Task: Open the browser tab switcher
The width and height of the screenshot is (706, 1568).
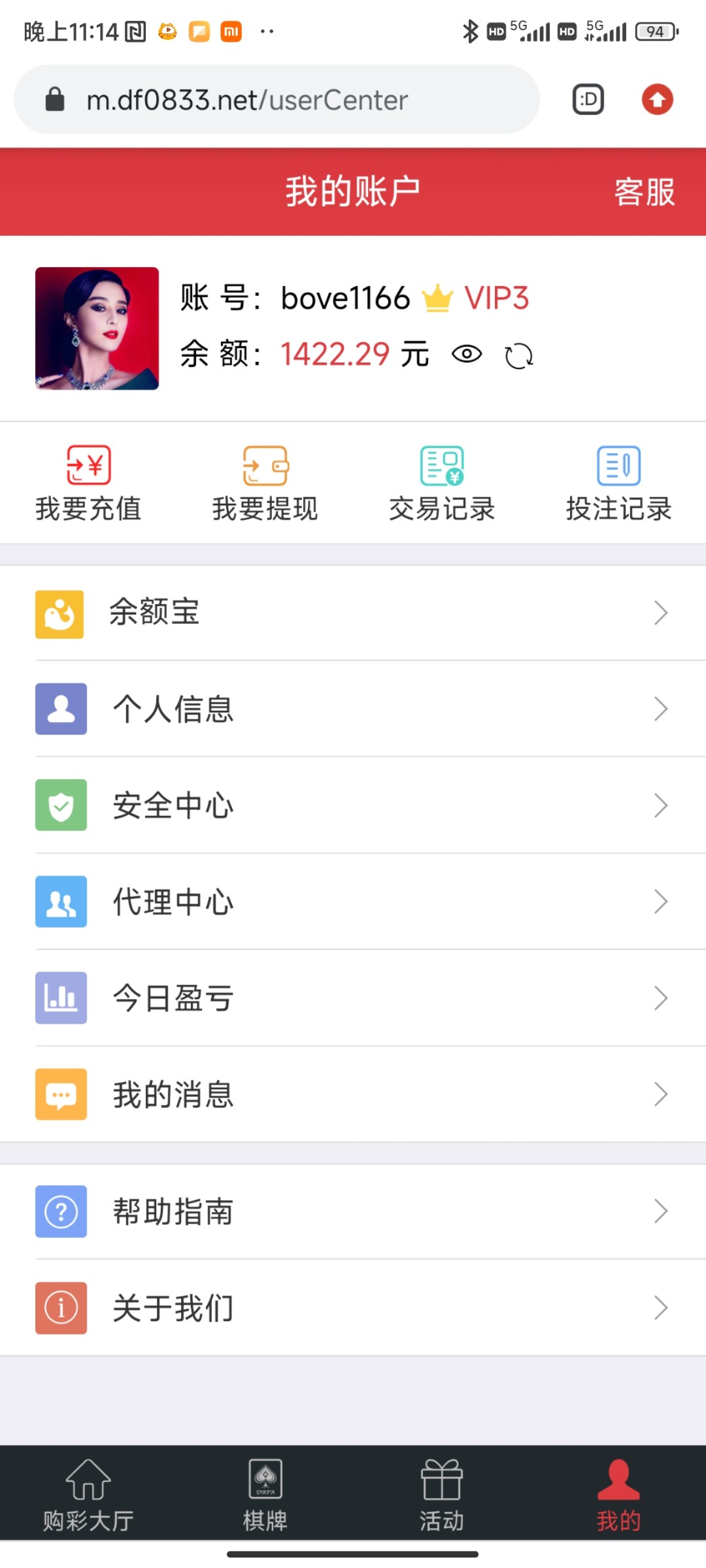Action: click(x=588, y=100)
